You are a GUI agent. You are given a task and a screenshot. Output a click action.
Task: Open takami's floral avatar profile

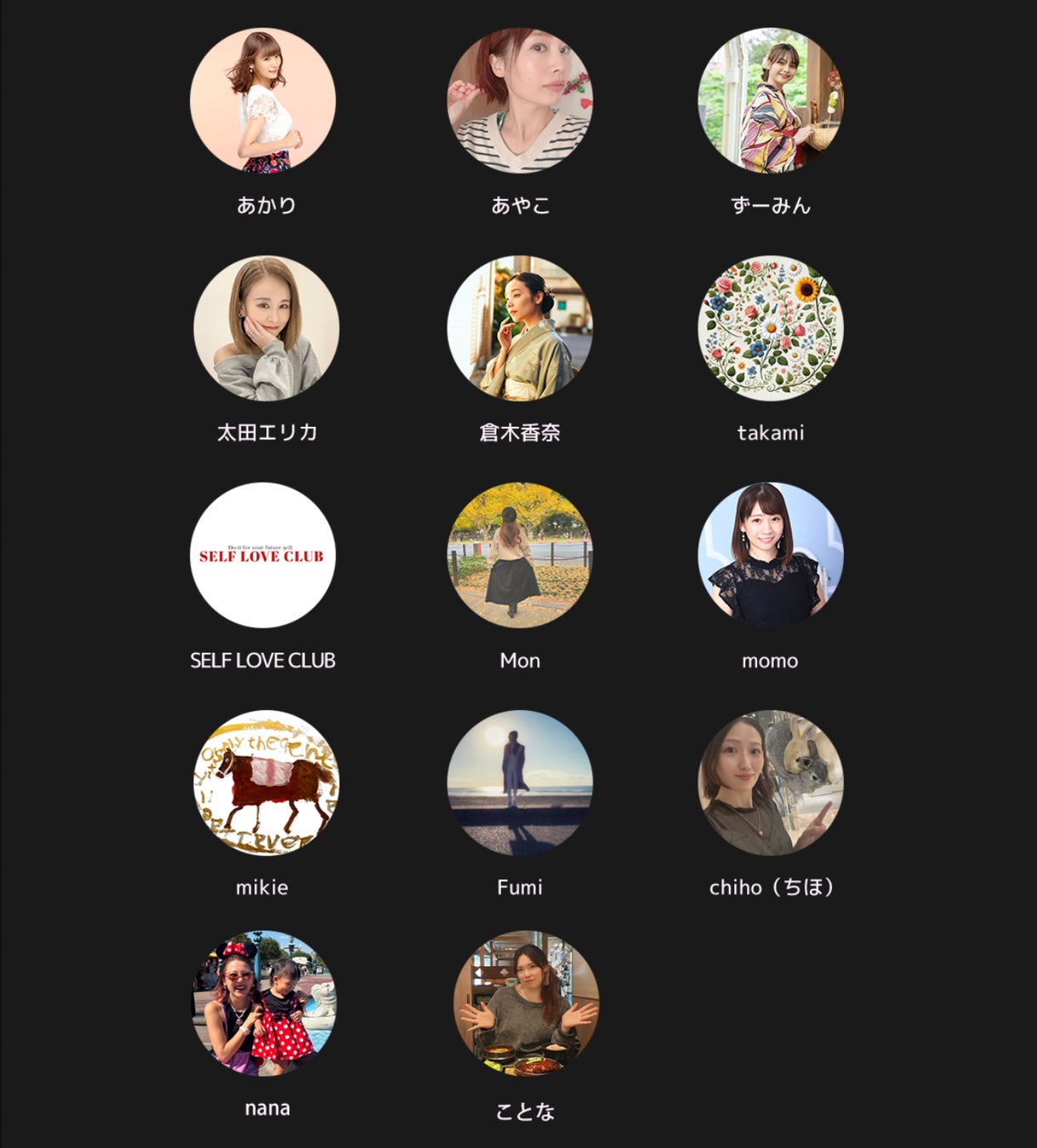tap(771, 328)
